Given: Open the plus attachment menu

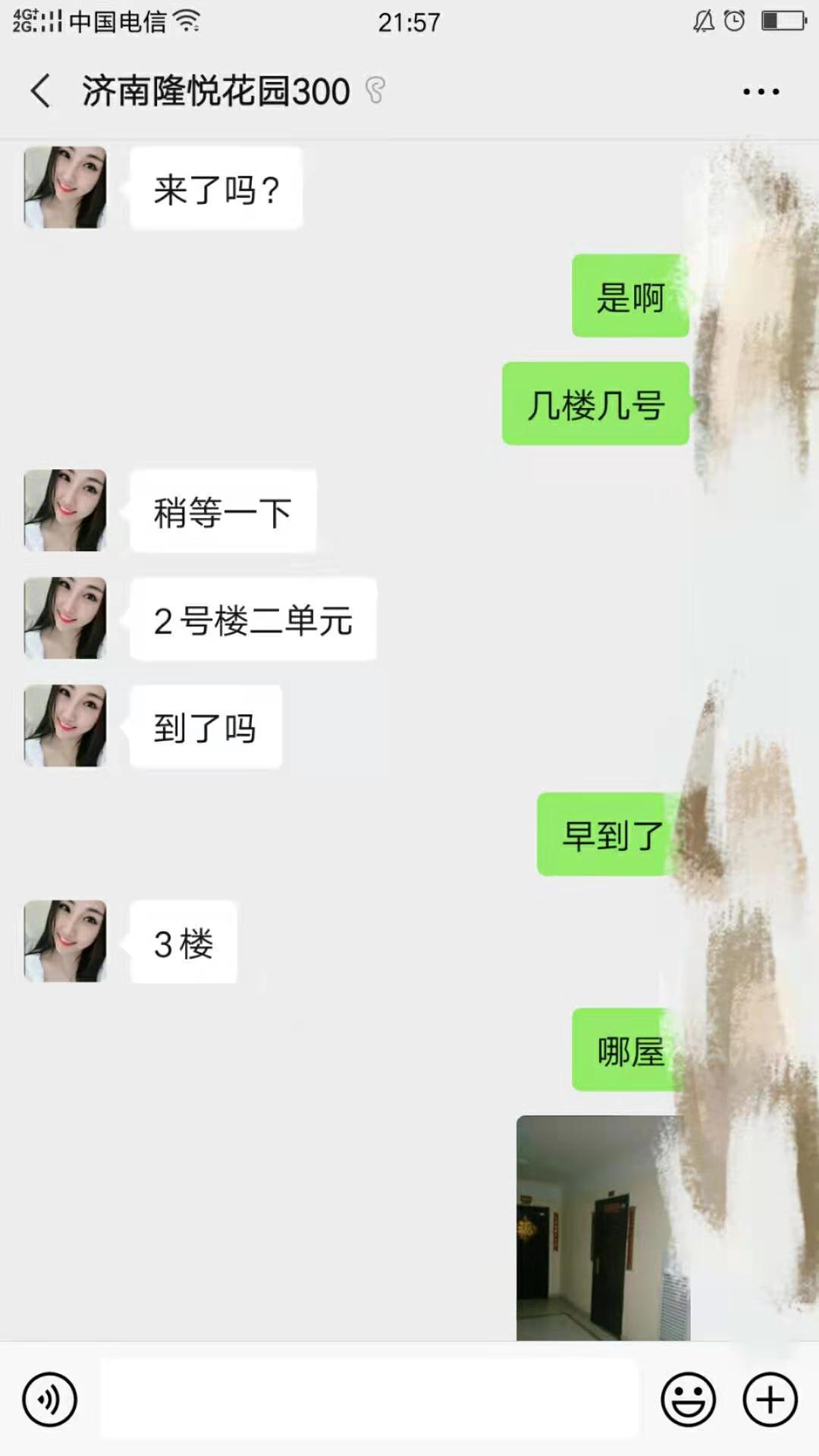Looking at the screenshot, I should 770,1399.
